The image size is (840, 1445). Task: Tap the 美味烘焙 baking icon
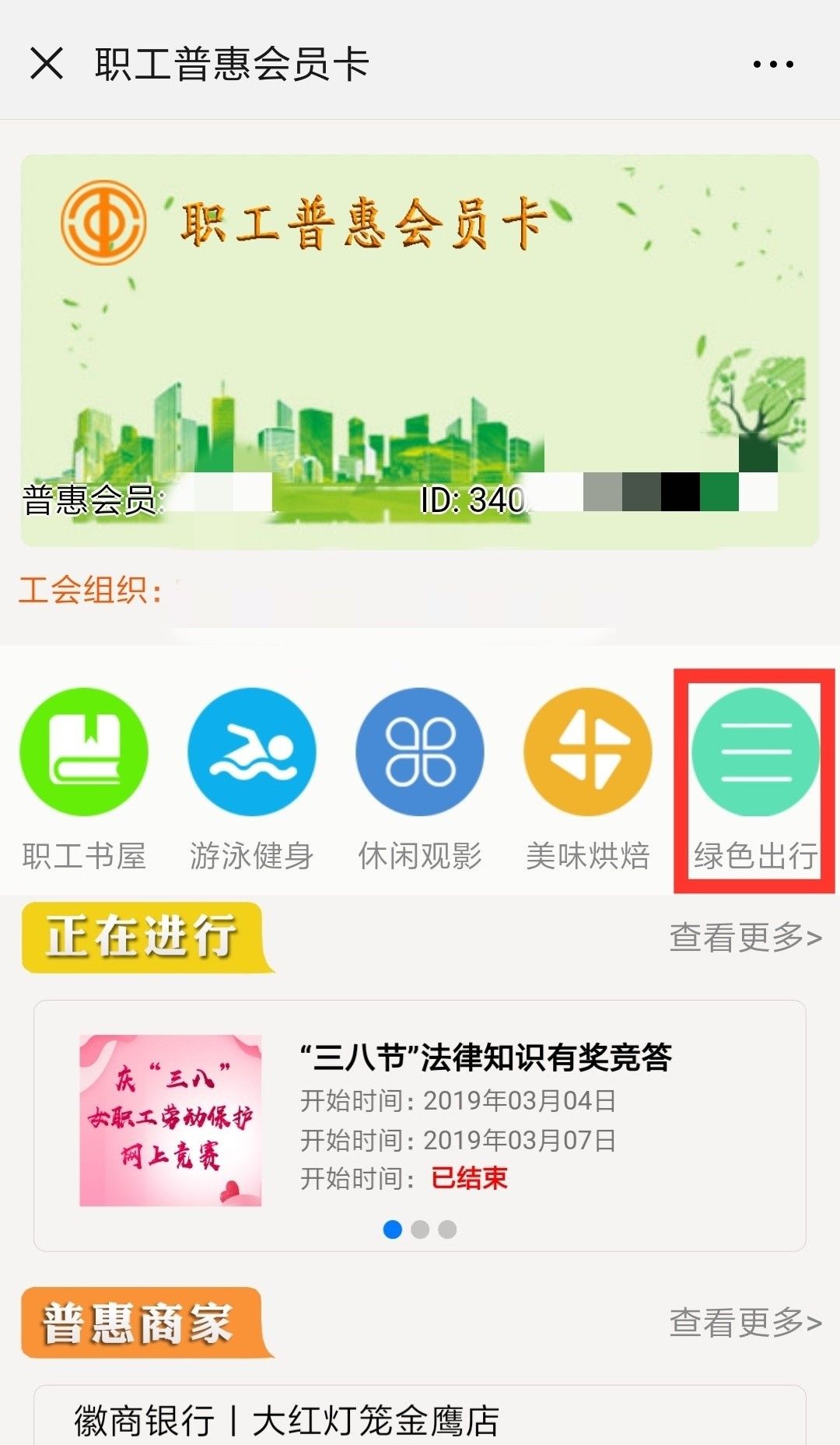pyautogui.click(x=587, y=749)
